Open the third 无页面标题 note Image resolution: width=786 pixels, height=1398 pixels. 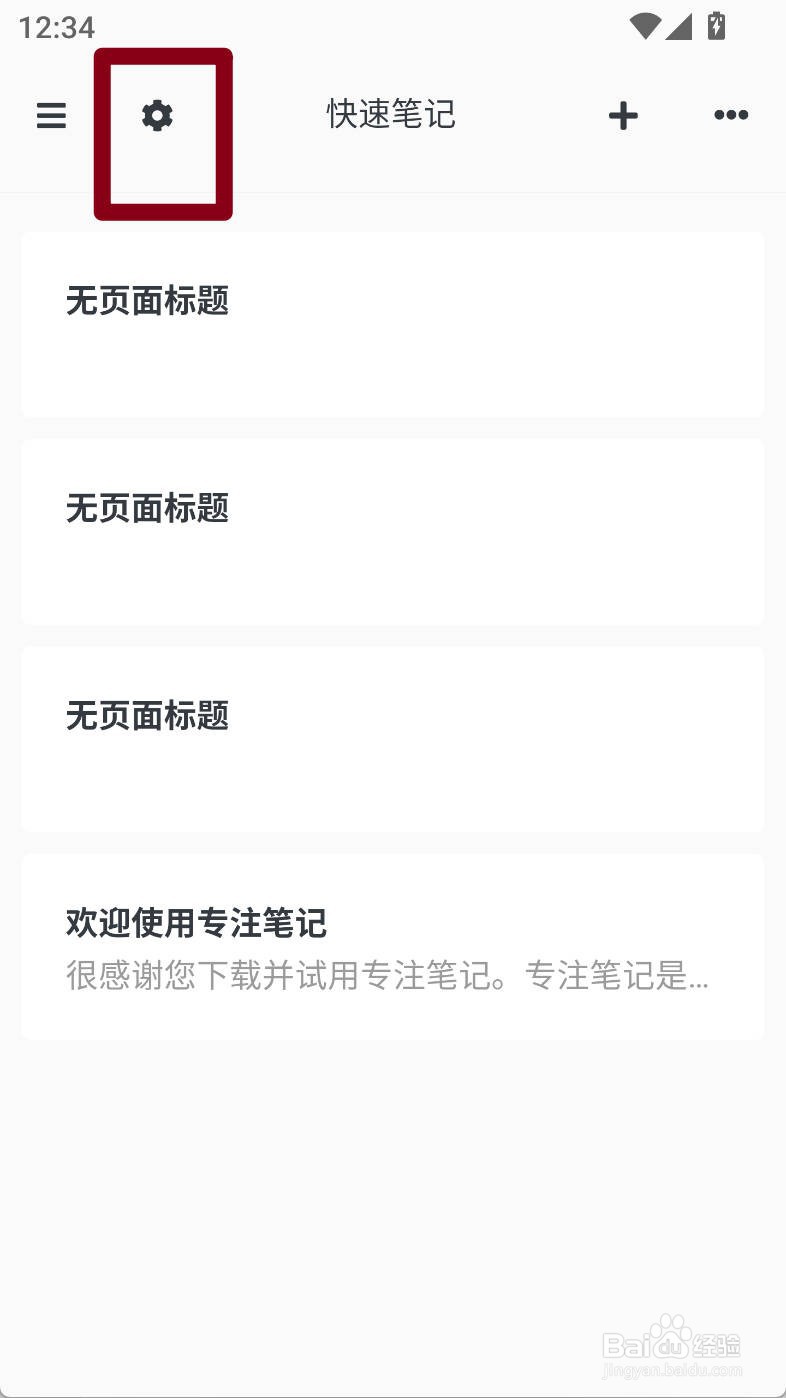click(392, 739)
